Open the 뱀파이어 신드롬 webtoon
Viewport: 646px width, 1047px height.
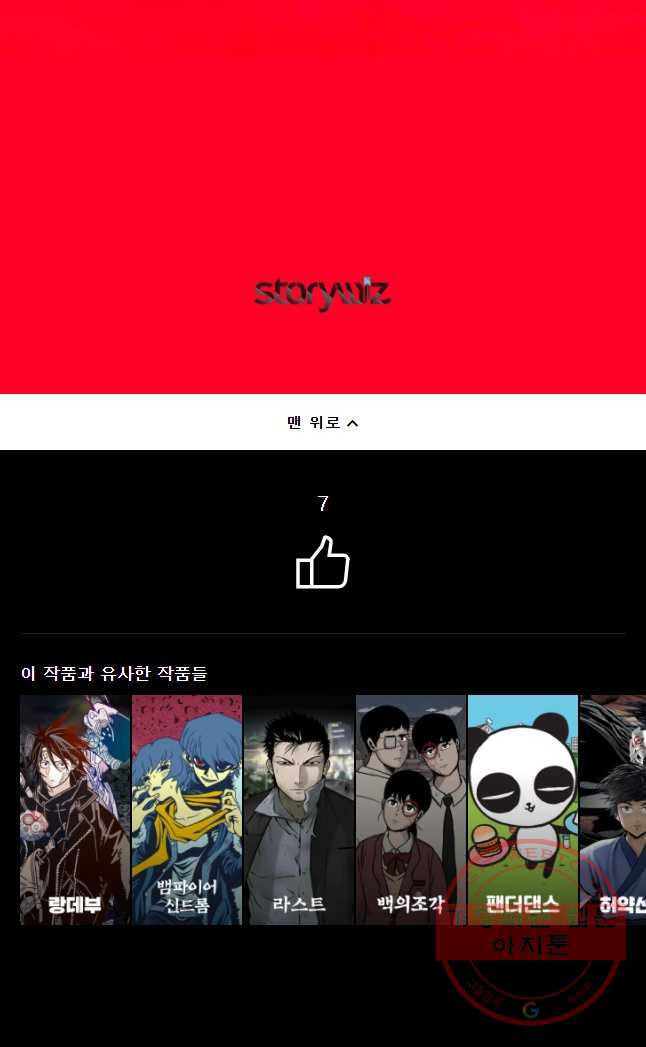pos(187,809)
